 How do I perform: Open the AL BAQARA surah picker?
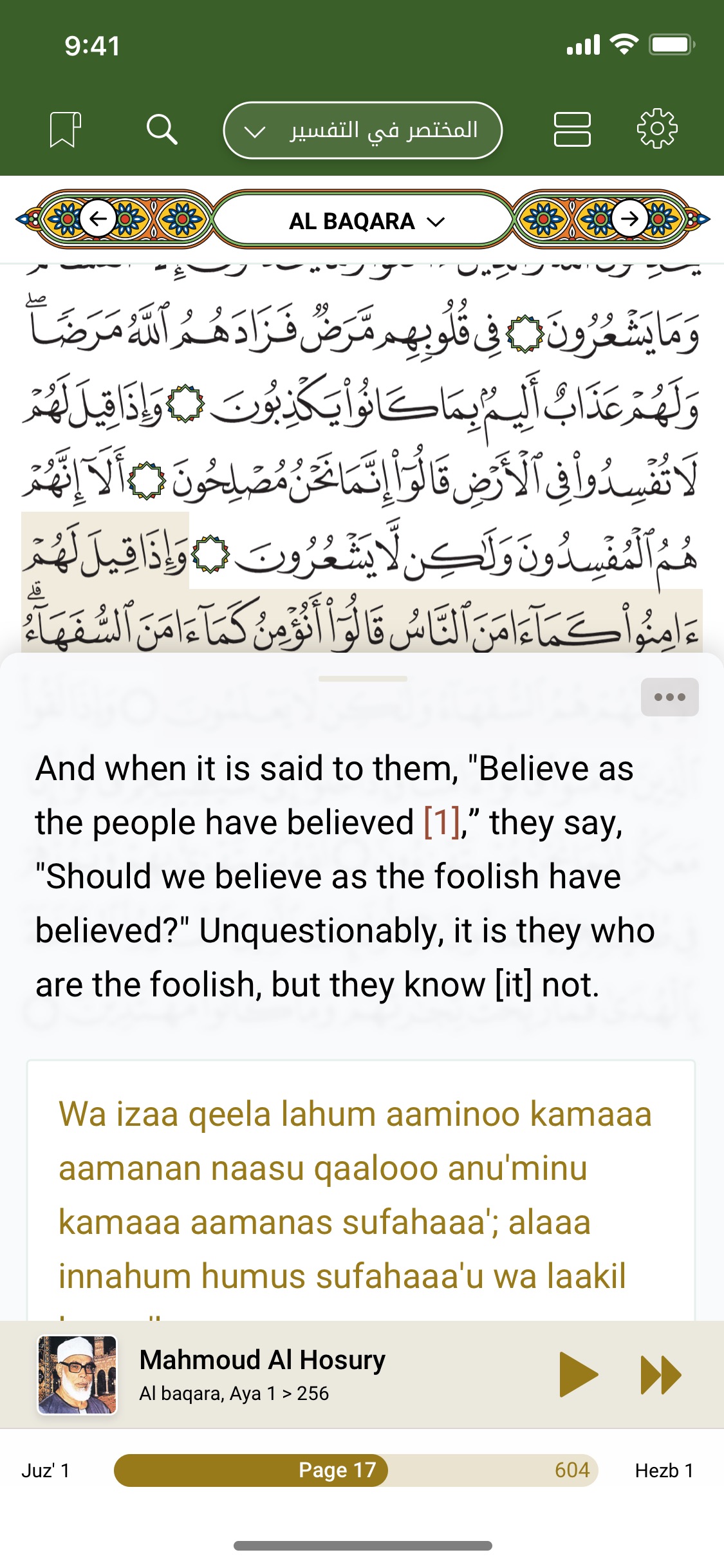[x=364, y=221]
